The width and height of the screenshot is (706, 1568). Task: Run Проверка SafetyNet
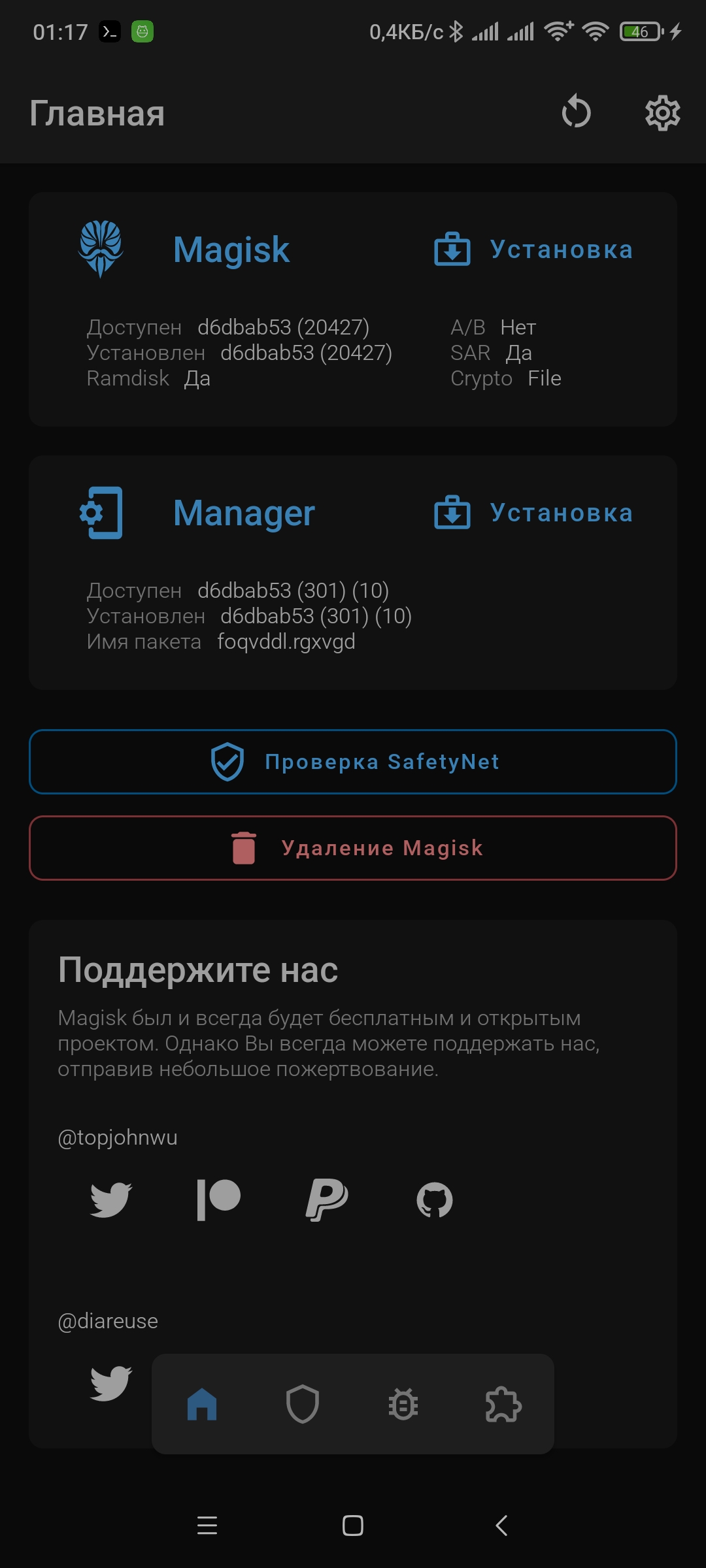coord(353,762)
